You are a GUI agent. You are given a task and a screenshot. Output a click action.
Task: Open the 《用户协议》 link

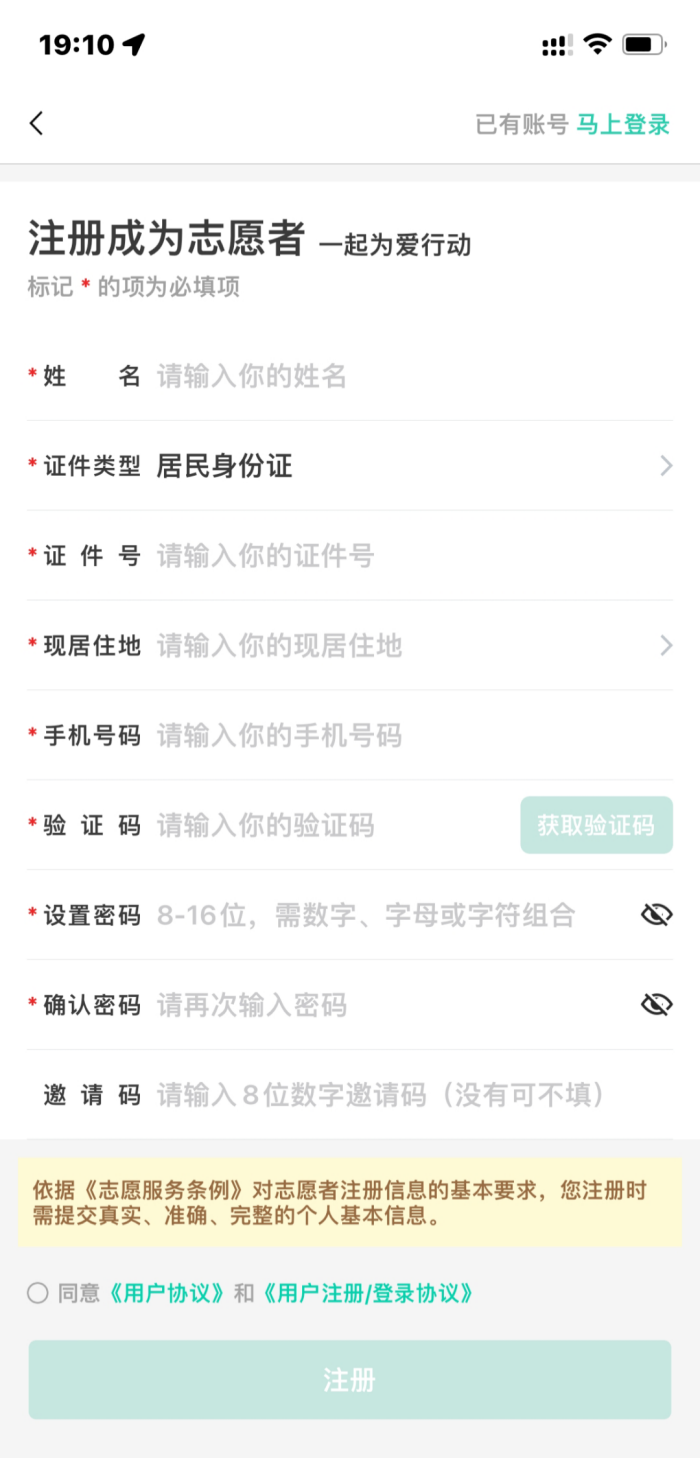point(167,1293)
